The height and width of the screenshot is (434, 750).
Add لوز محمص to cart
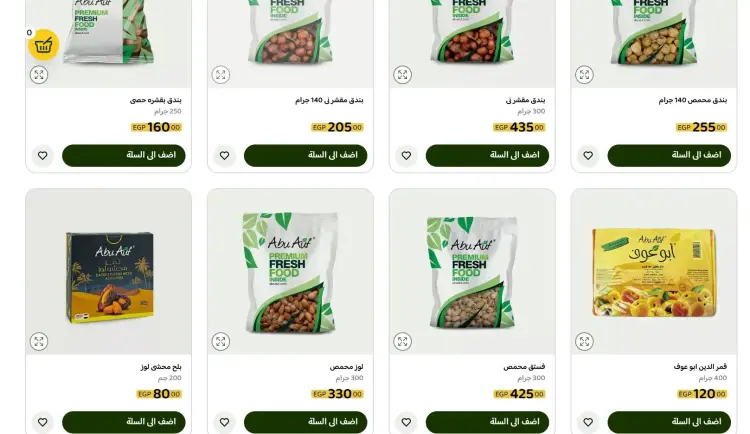click(x=305, y=422)
